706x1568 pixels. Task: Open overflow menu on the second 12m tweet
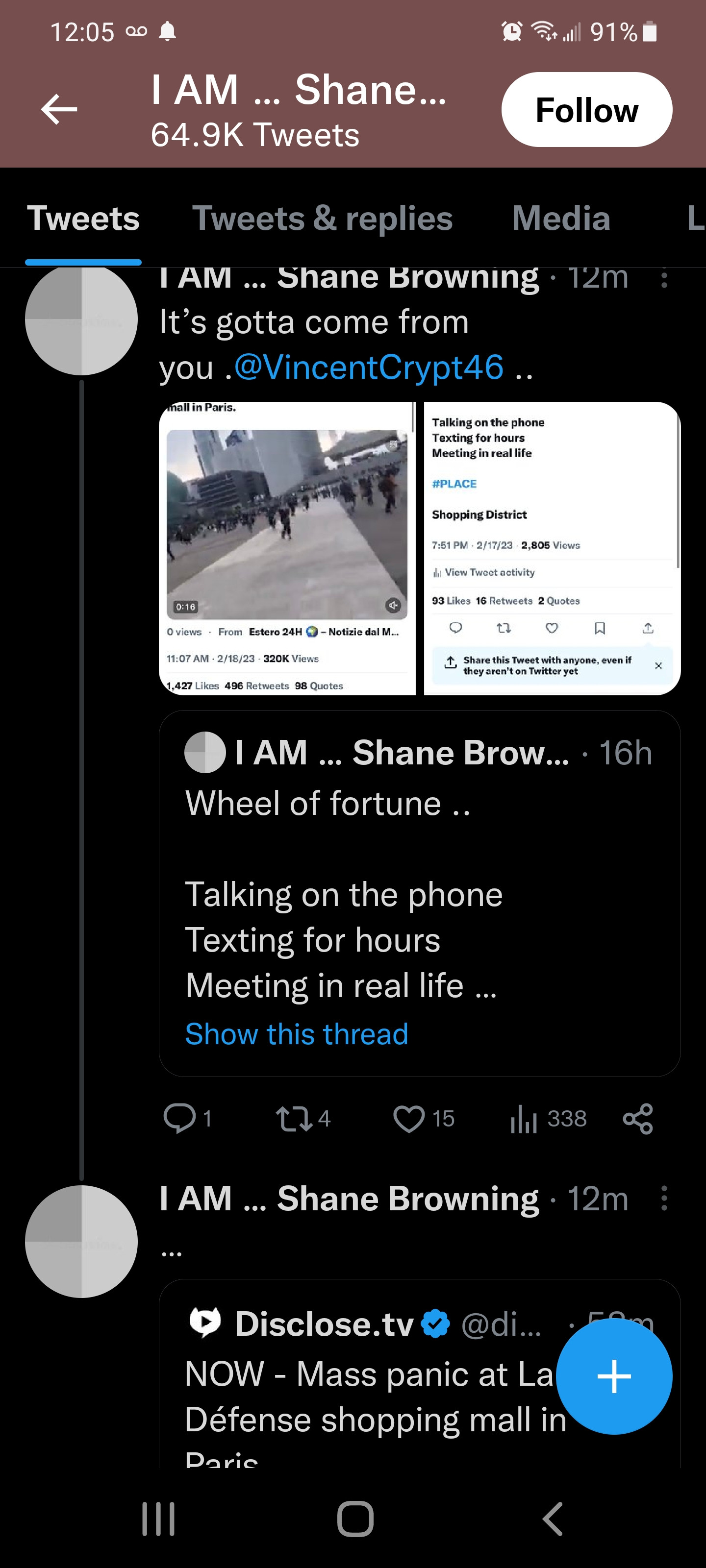pyautogui.click(x=664, y=1199)
